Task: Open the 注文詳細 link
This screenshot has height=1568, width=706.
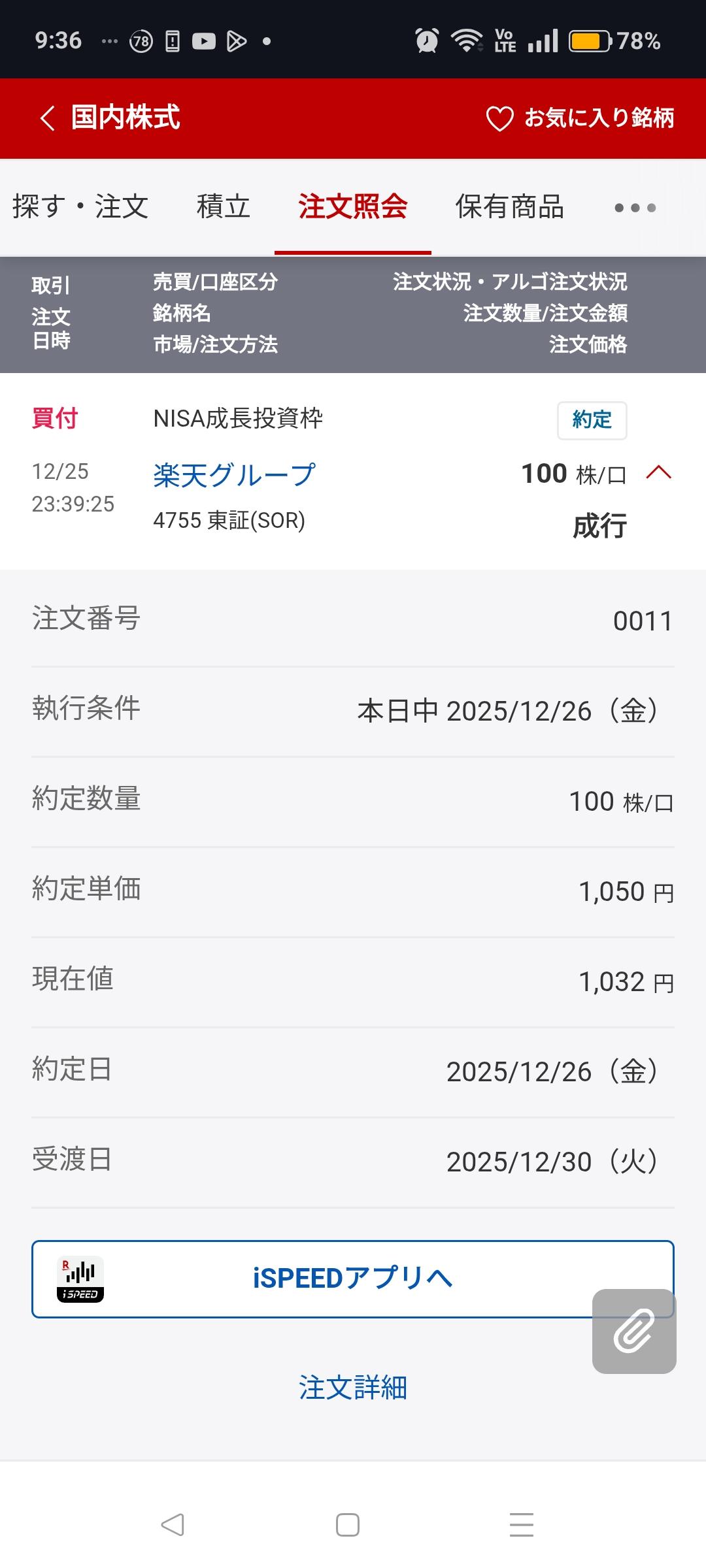Action: coord(353,1387)
